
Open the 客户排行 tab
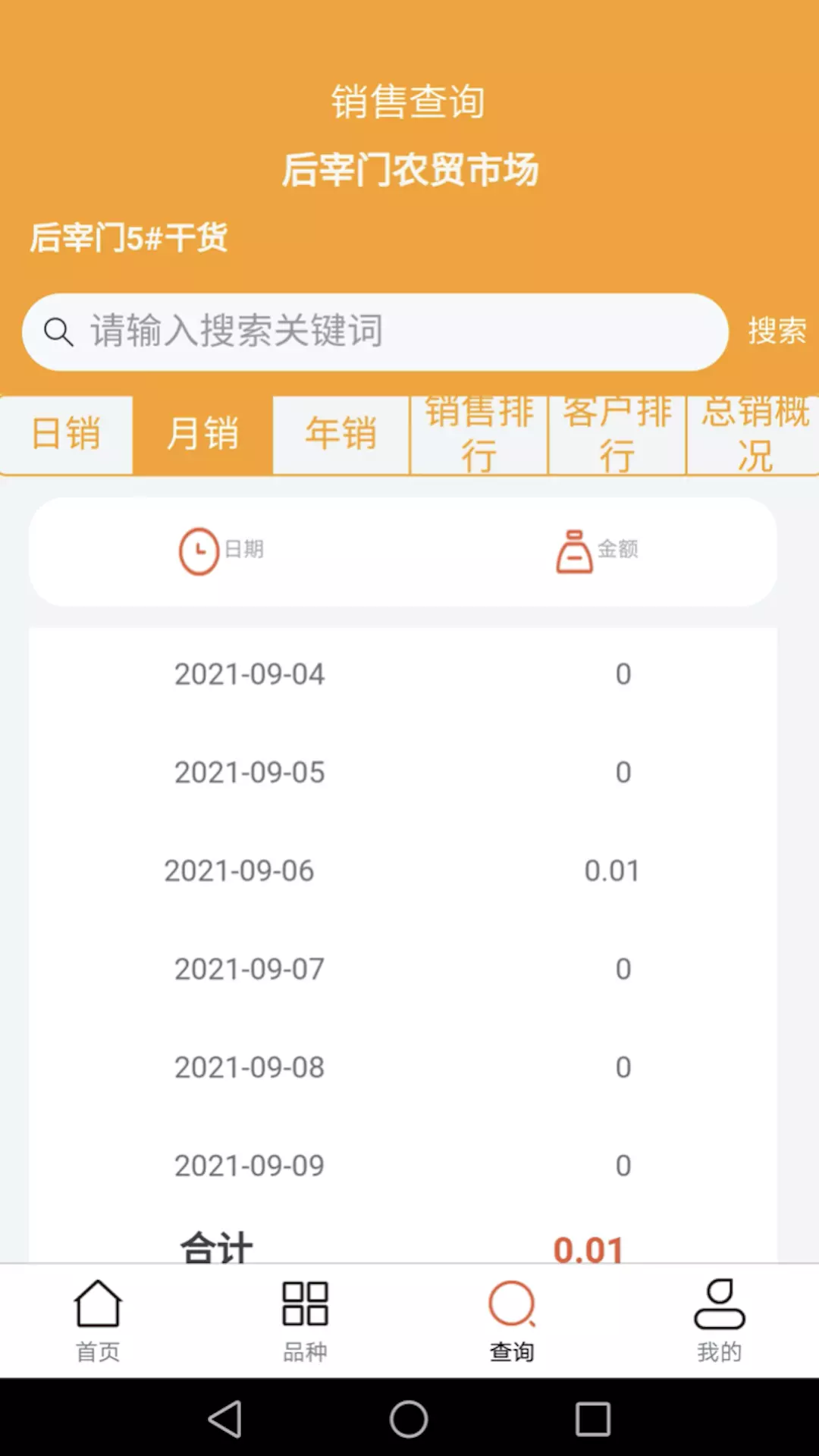[617, 435]
